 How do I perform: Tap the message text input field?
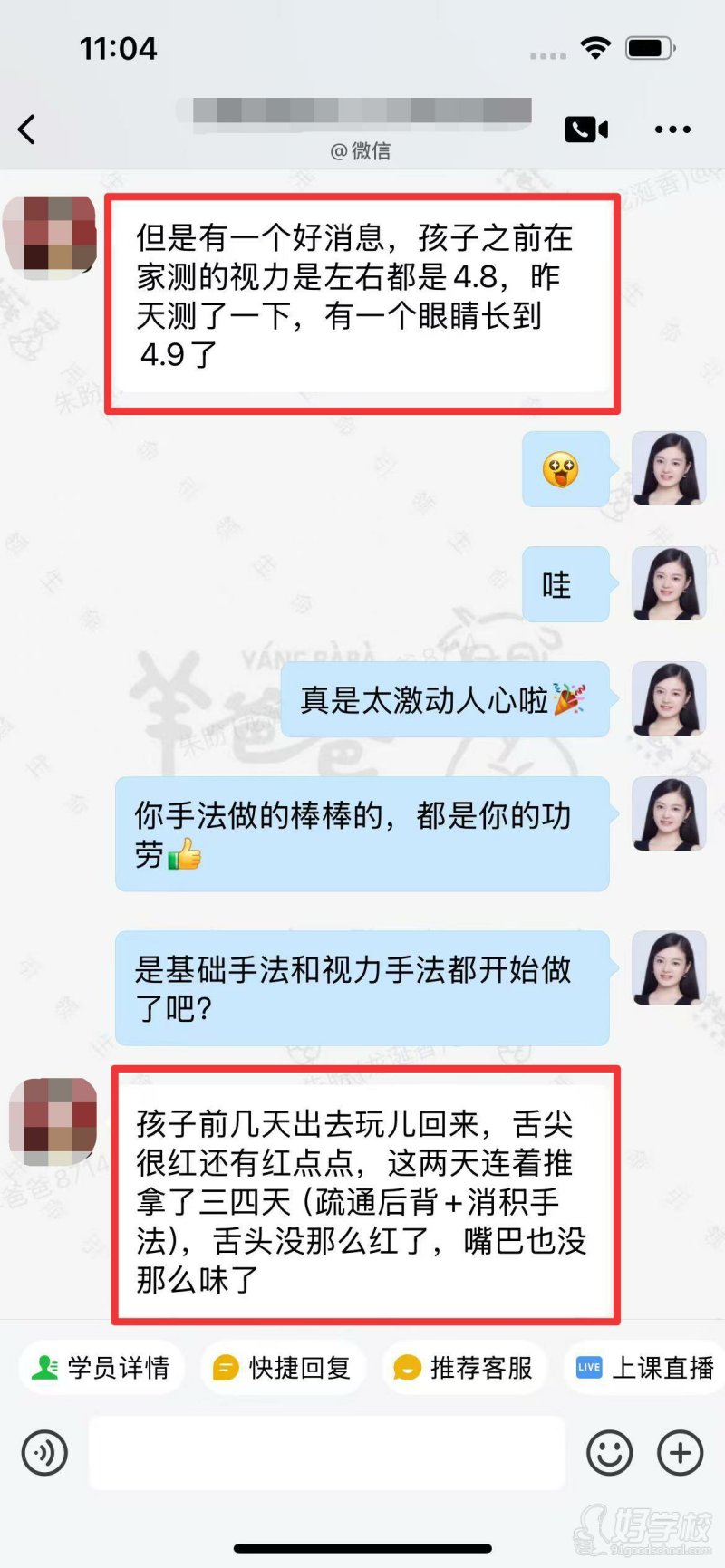[x=326, y=1453]
